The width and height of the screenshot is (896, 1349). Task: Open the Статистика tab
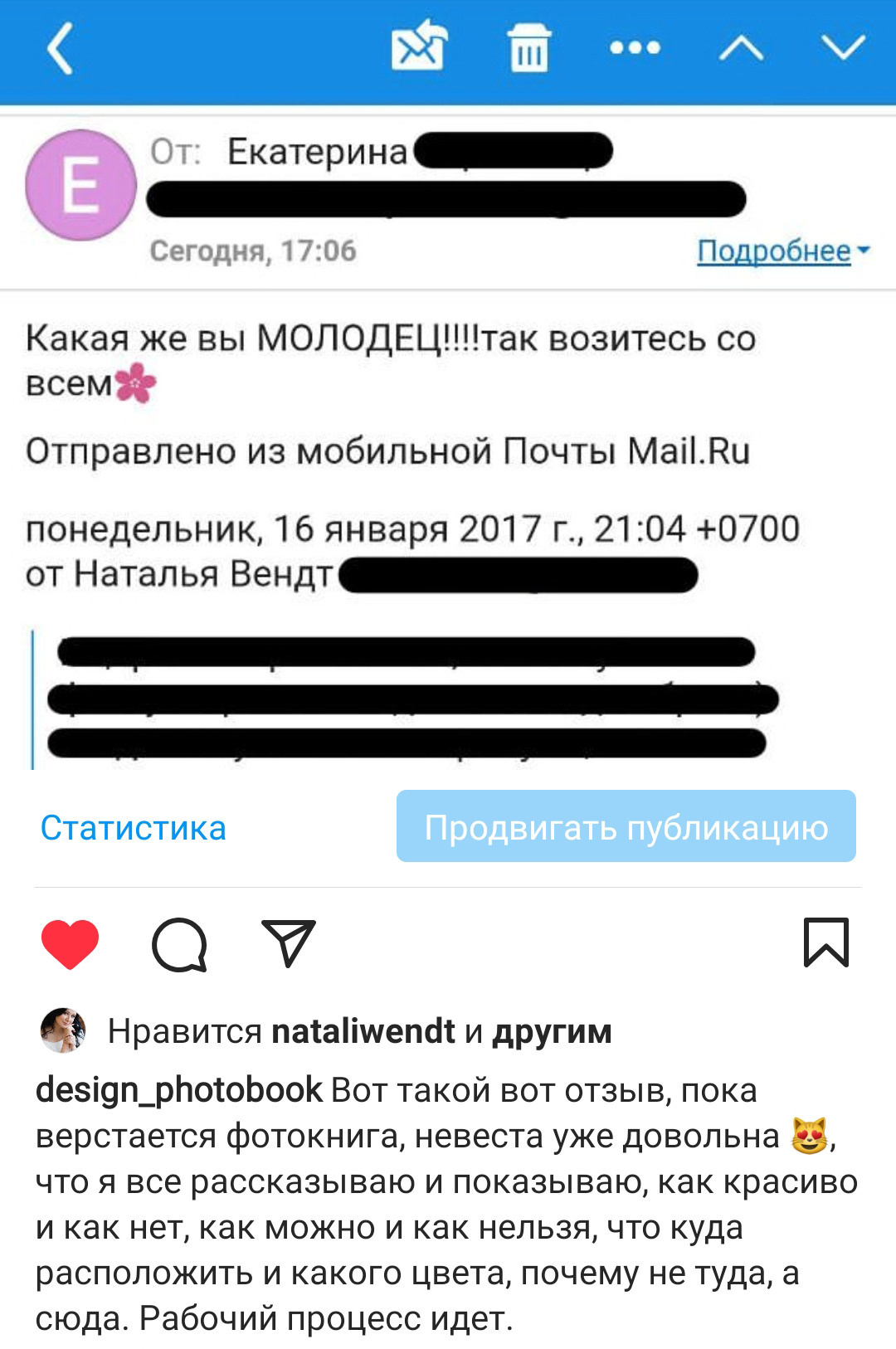coord(135,827)
